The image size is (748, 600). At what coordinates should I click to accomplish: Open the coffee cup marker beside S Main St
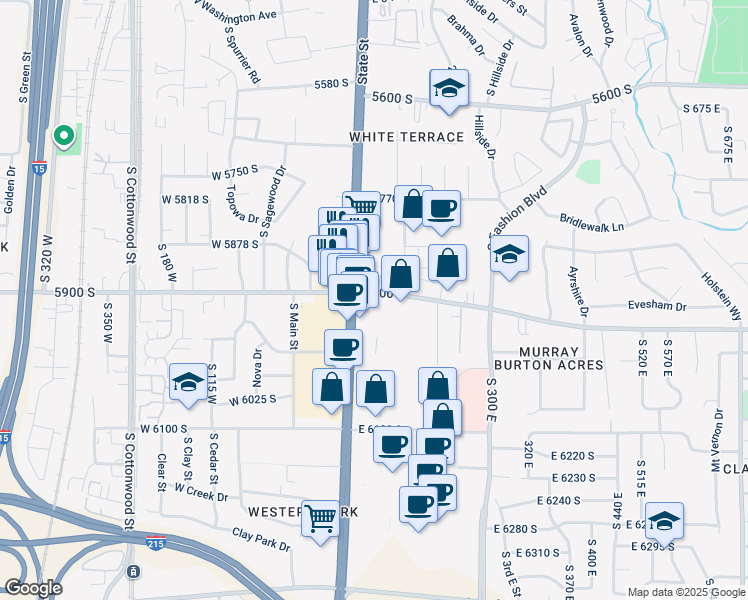(x=343, y=349)
